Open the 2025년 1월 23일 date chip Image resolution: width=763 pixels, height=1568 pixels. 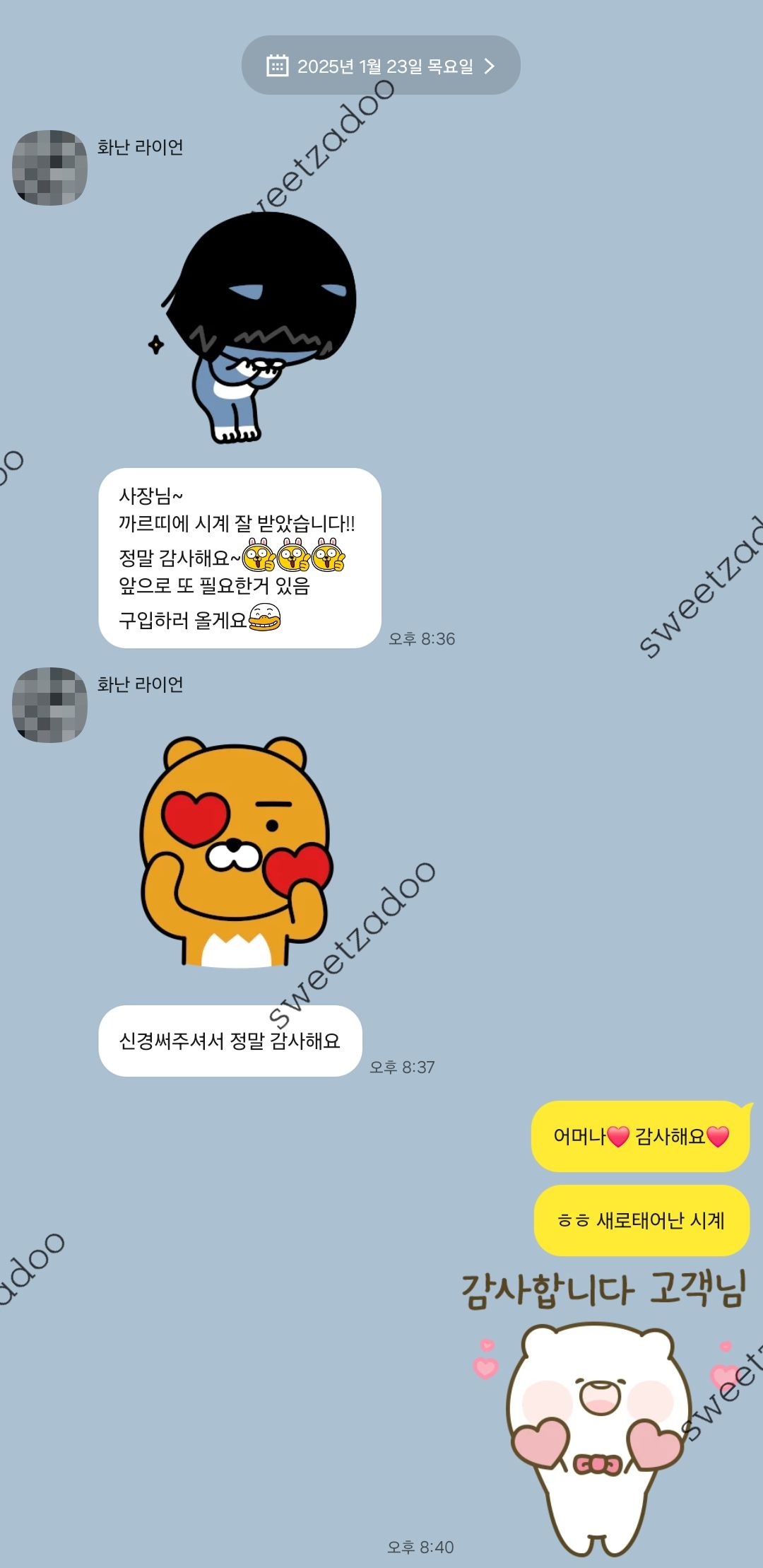(x=381, y=66)
